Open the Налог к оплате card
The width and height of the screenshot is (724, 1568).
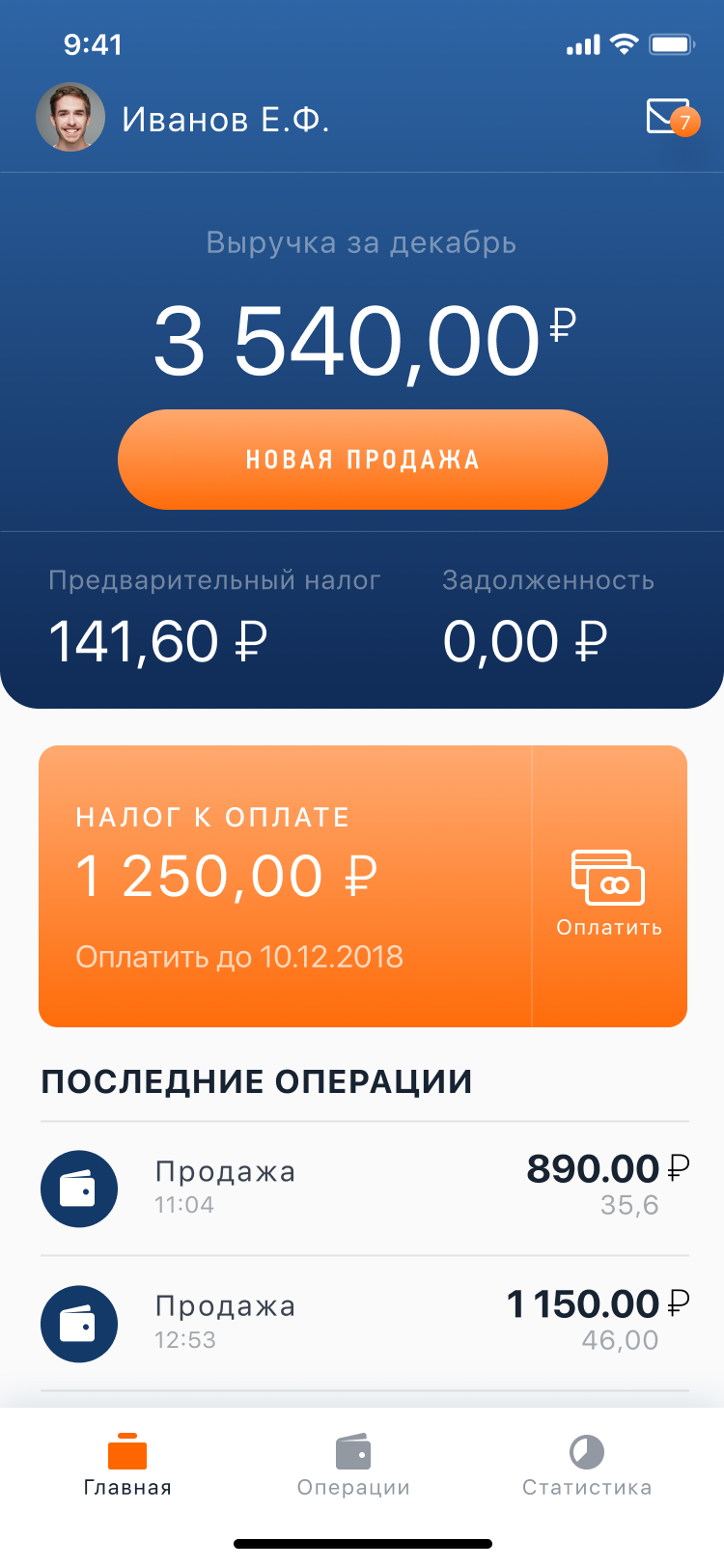pos(285,886)
